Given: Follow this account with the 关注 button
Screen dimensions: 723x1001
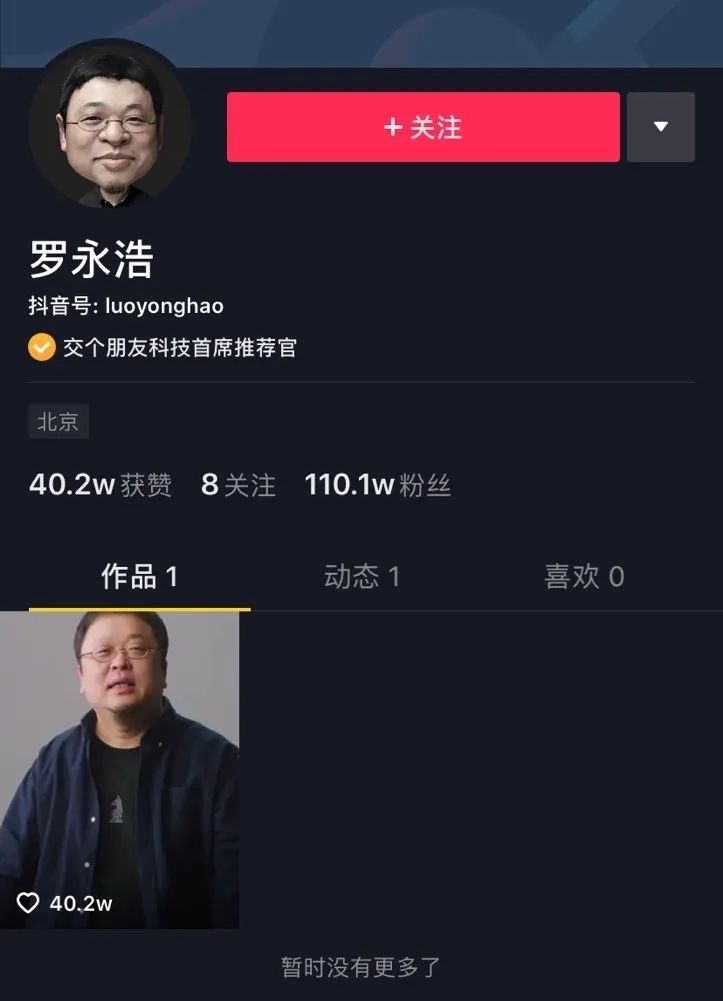Looking at the screenshot, I should point(423,127).
